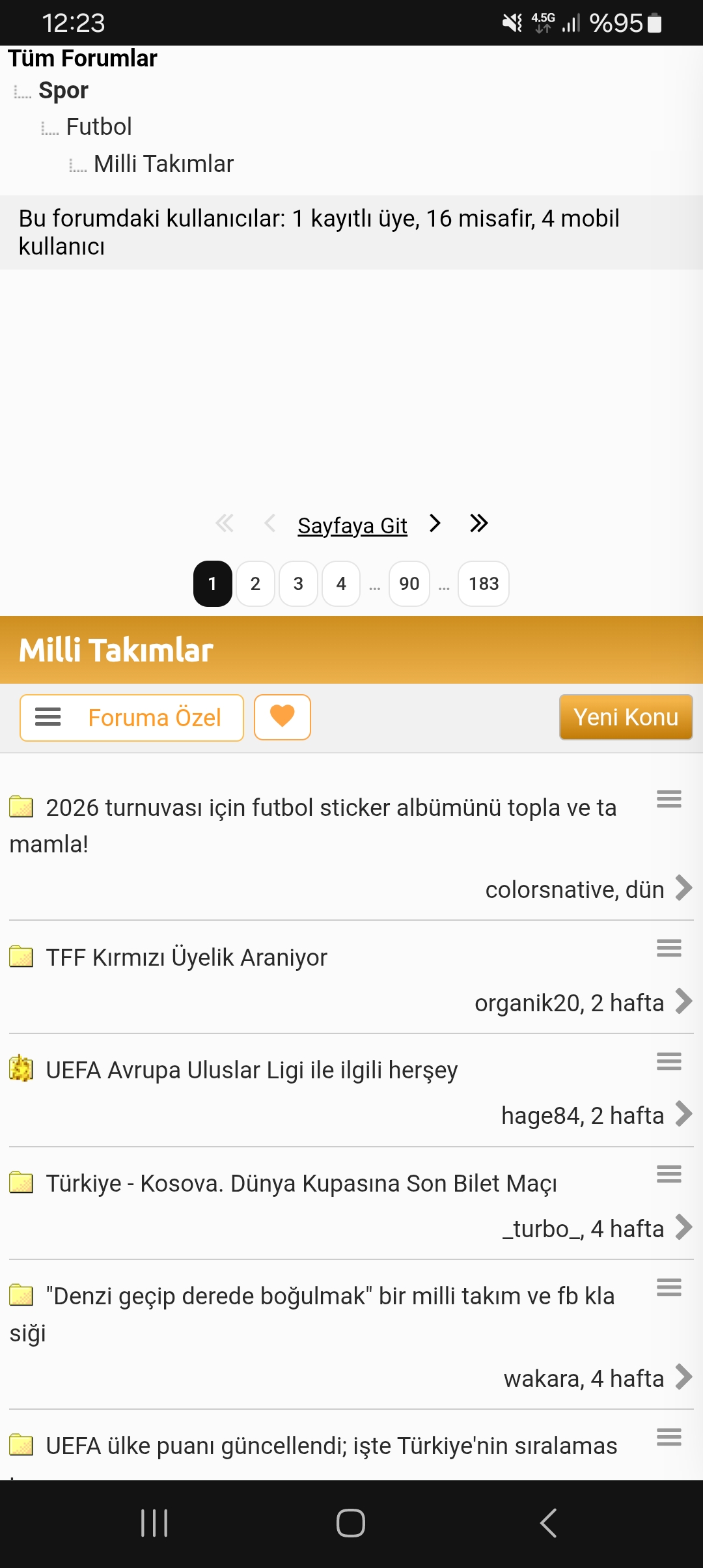Jump to the last page with double arrow
703x1568 pixels.
click(x=479, y=523)
